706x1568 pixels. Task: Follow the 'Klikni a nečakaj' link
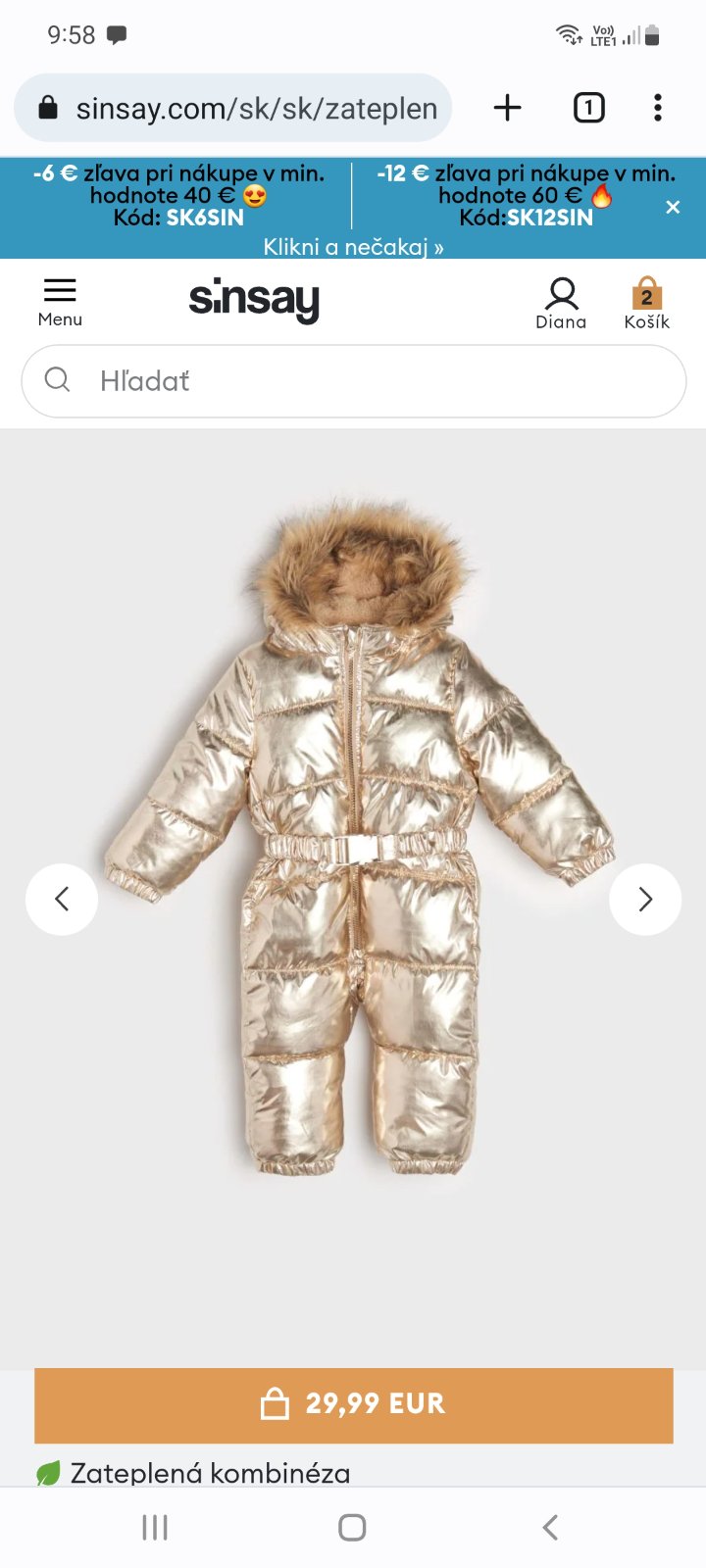point(353,247)
